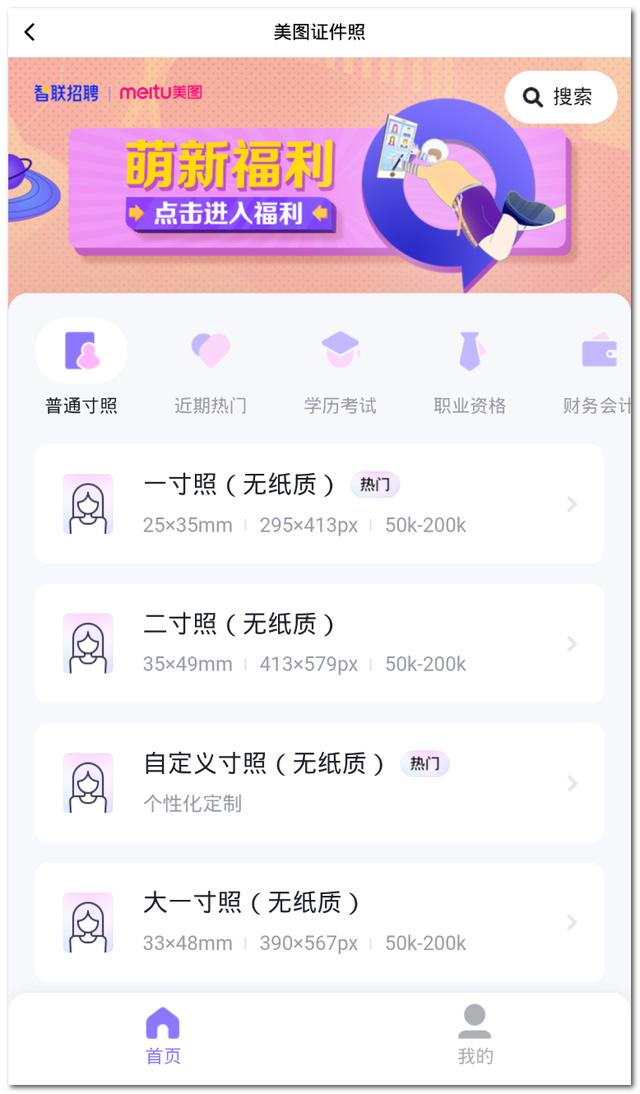Open the 搜索 search button

[x=560, y=97]
